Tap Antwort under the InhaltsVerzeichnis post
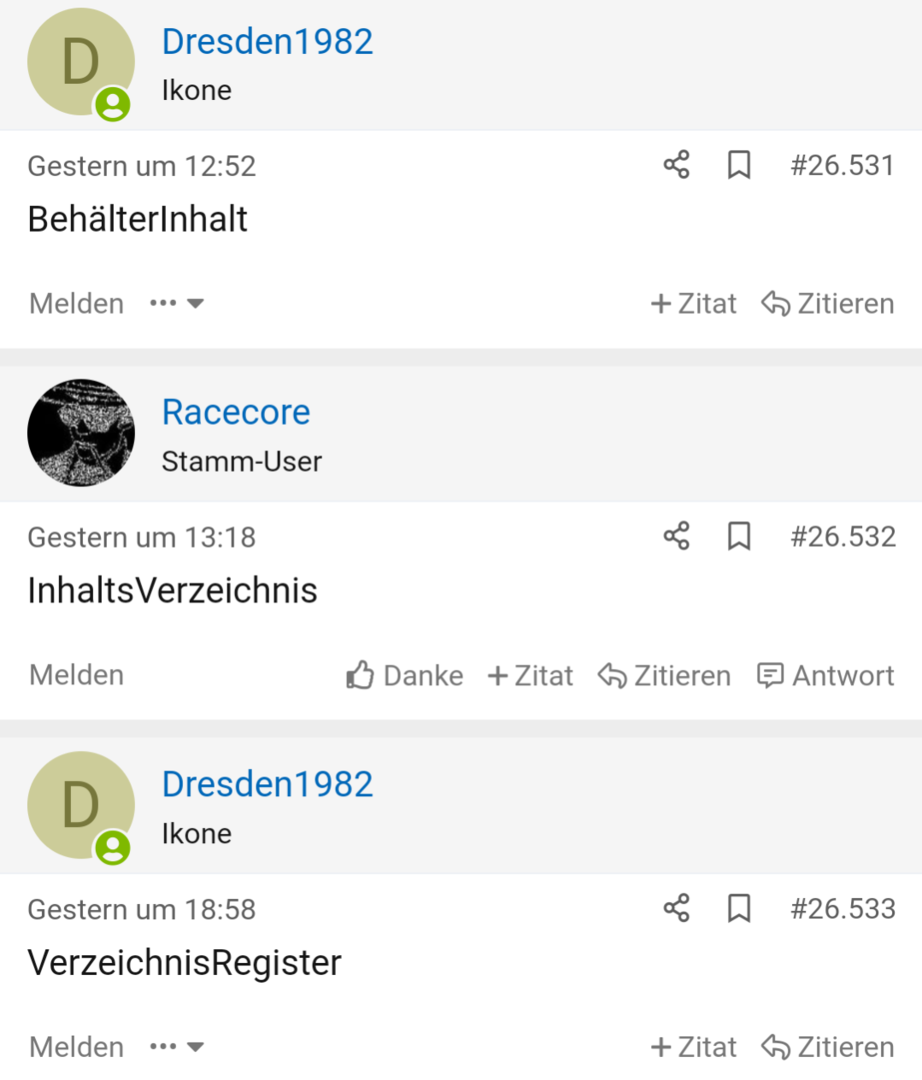 coord(826,676)
